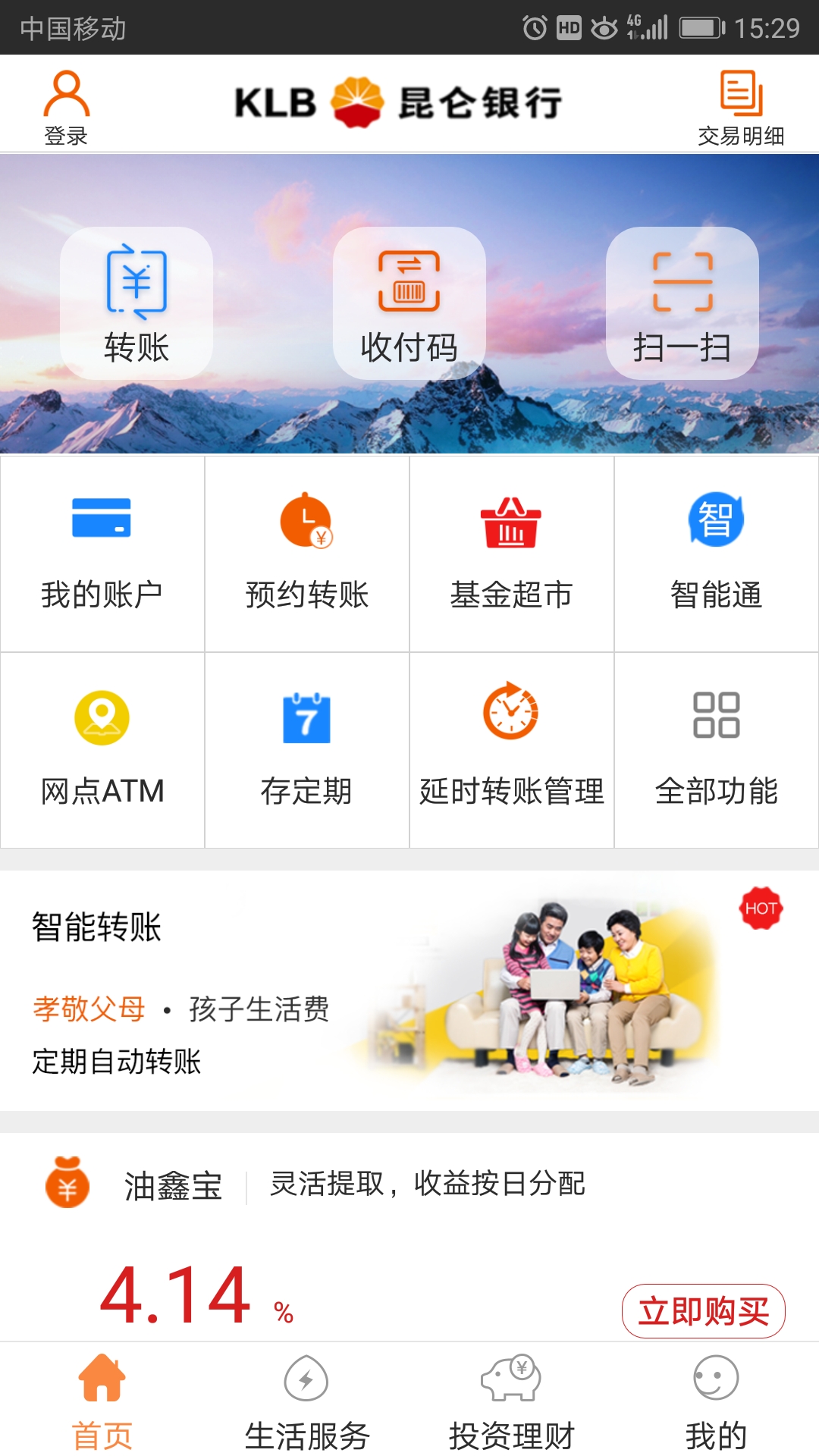
Task: Open 收付码 payment code
Action: [409, 303]
